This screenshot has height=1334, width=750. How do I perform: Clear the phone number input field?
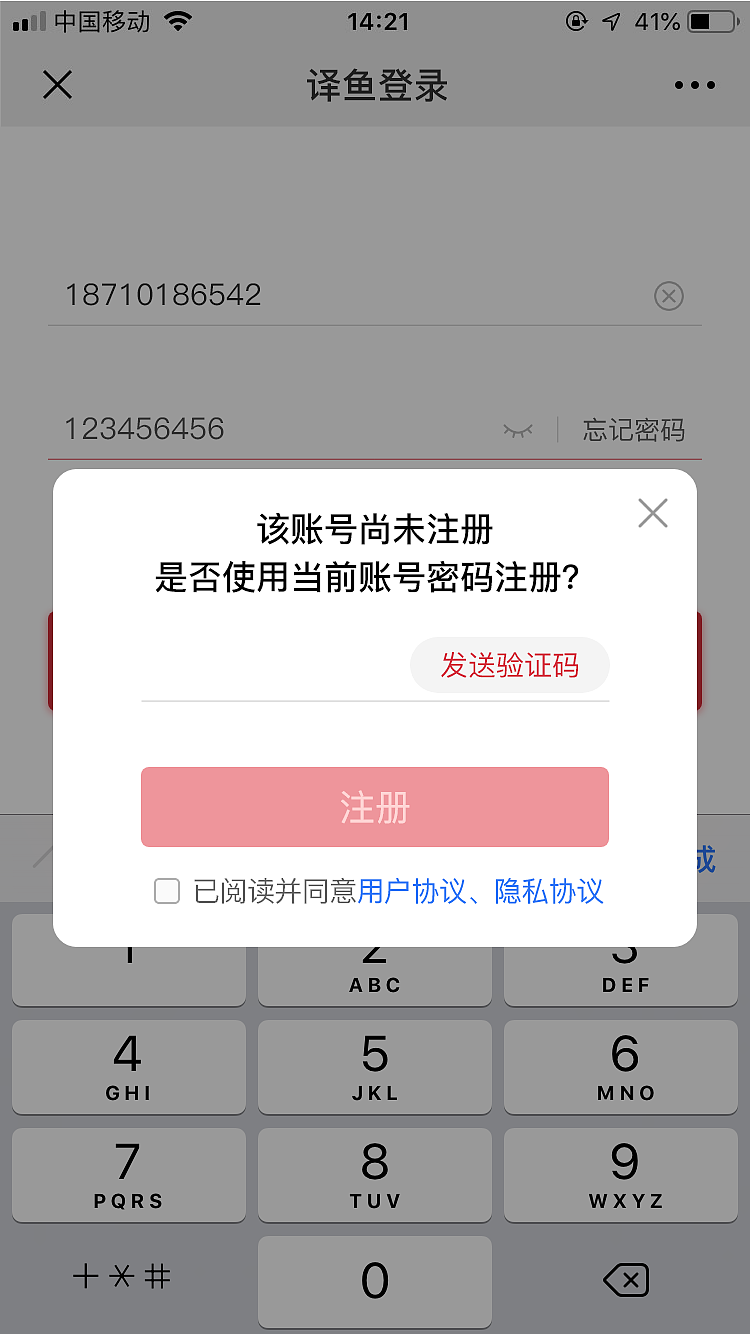(668, 296)
